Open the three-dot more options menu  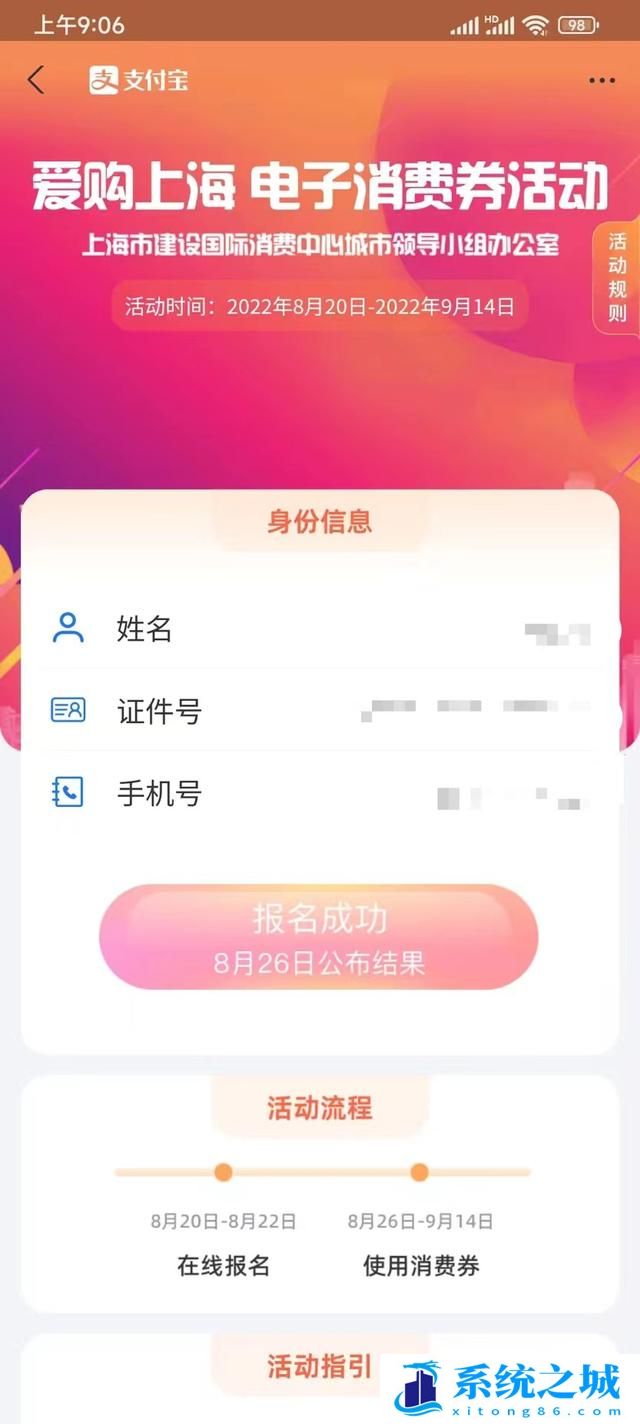(x=602, y=81)
